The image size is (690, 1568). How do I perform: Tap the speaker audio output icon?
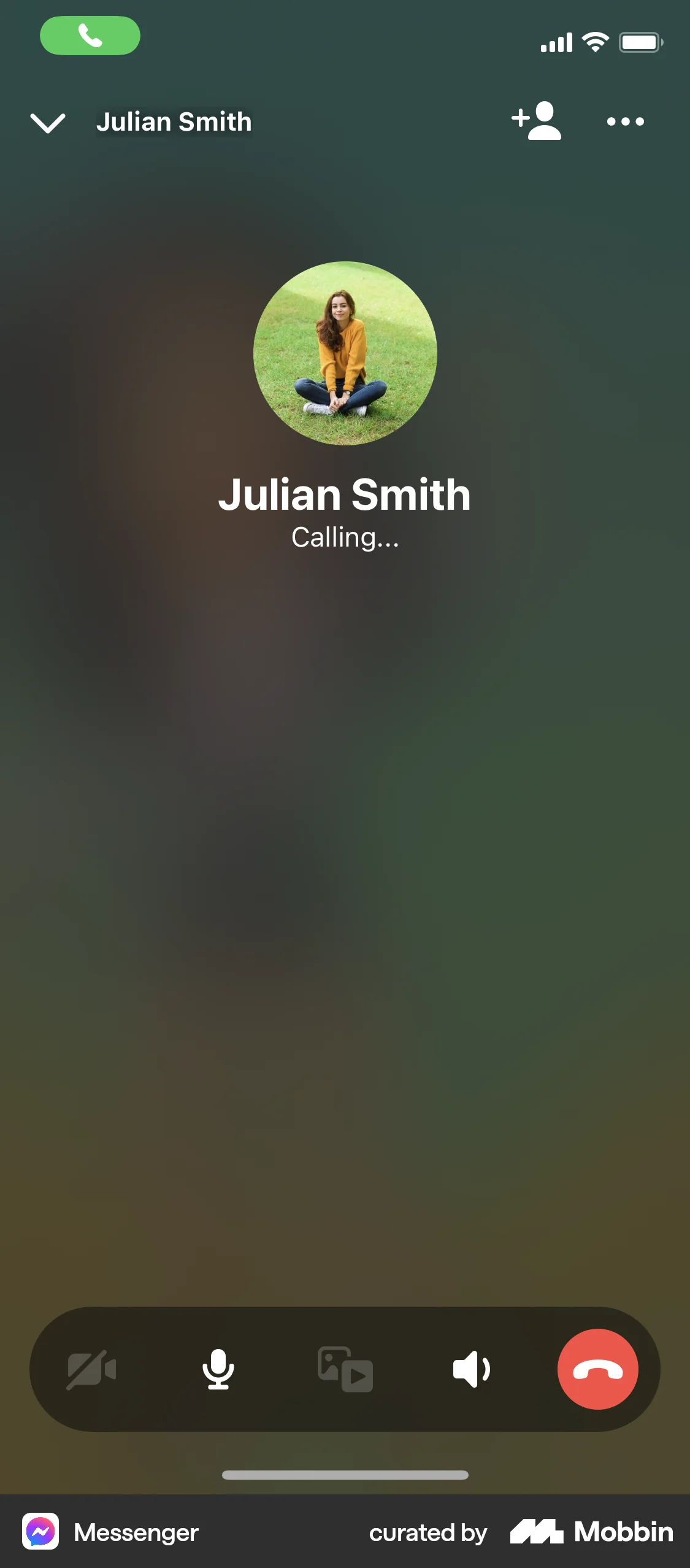pyautogui.click(x=471, y=1369)
